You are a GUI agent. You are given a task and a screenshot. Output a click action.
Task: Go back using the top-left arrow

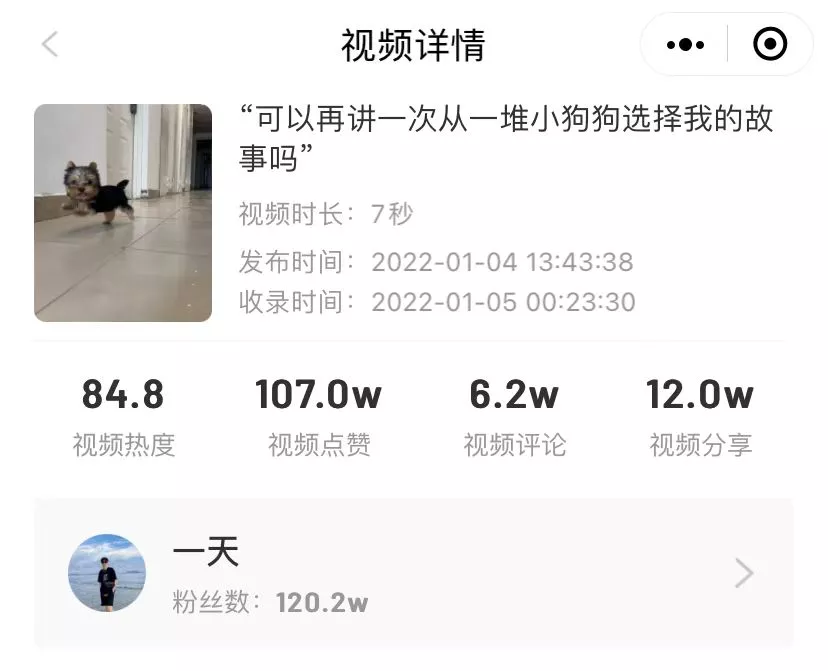pyautogui.click(x=50, y=45)
